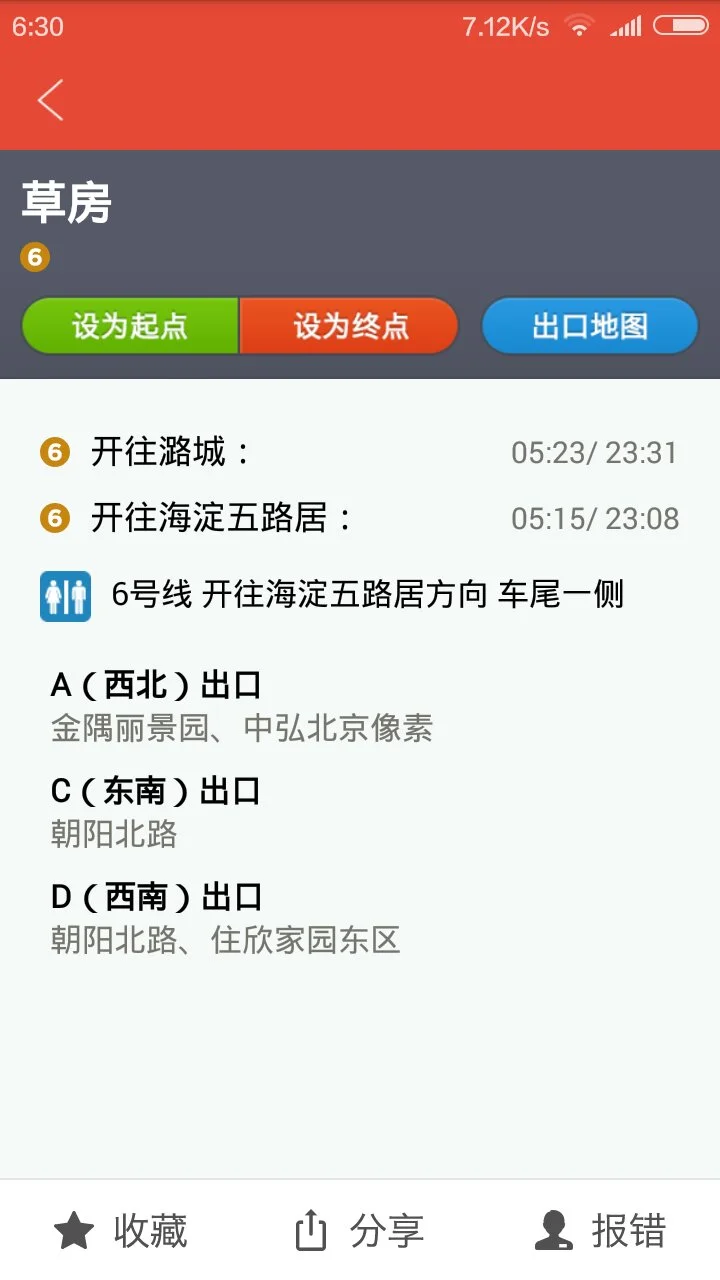Tap the Wi-Fi icon in the status bar
The image size is (720, 1280).
[578, 27]
